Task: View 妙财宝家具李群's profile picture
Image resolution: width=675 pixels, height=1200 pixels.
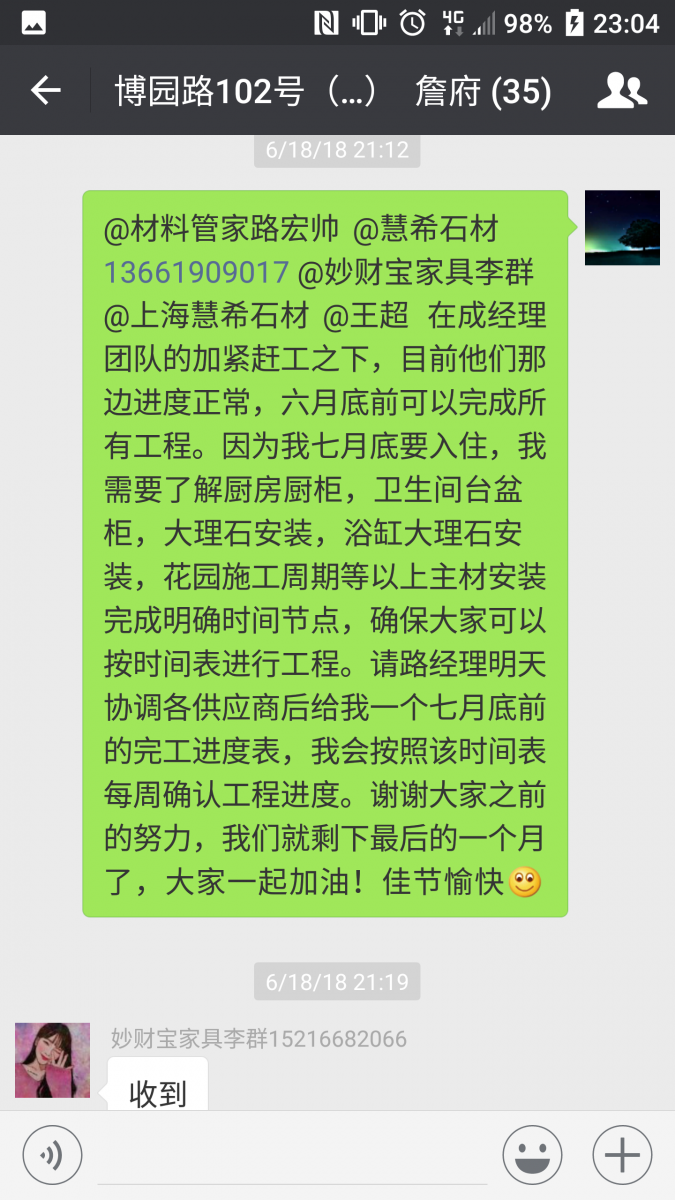Action: pos(52,1060)
